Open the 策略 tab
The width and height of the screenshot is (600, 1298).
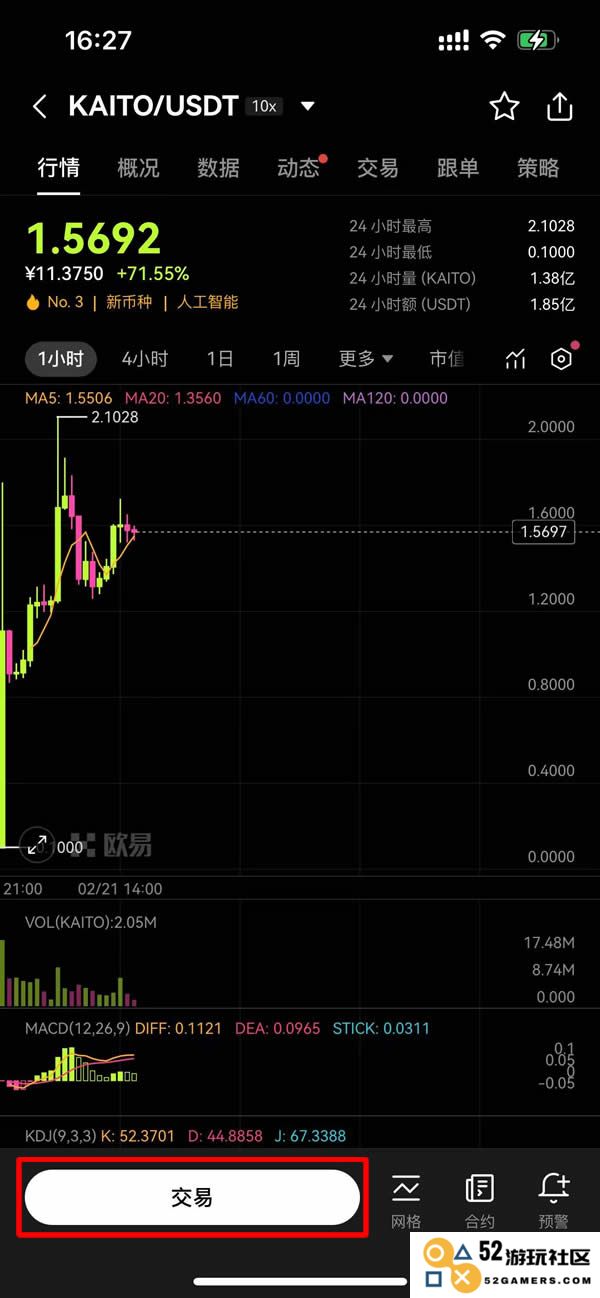pos(538,168)
